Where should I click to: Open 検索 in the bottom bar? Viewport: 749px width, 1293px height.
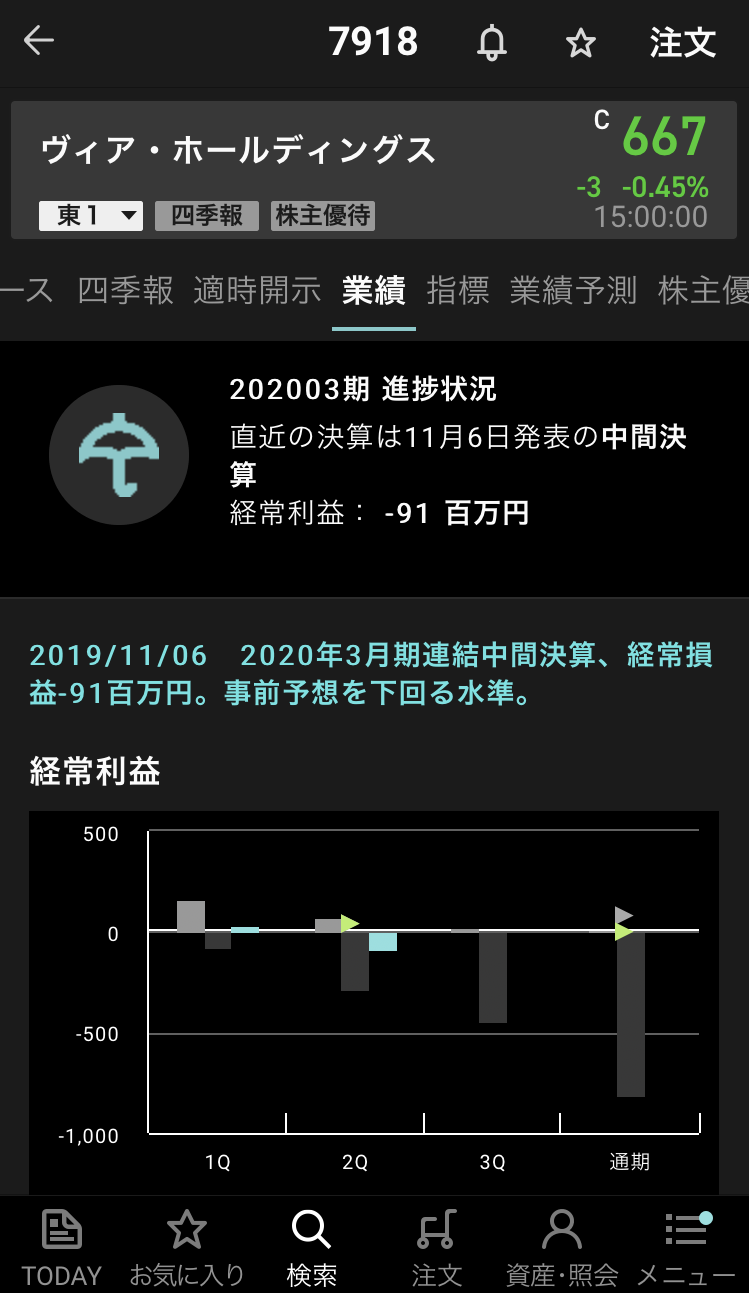pyautogui.click(x=311, y=1246)
